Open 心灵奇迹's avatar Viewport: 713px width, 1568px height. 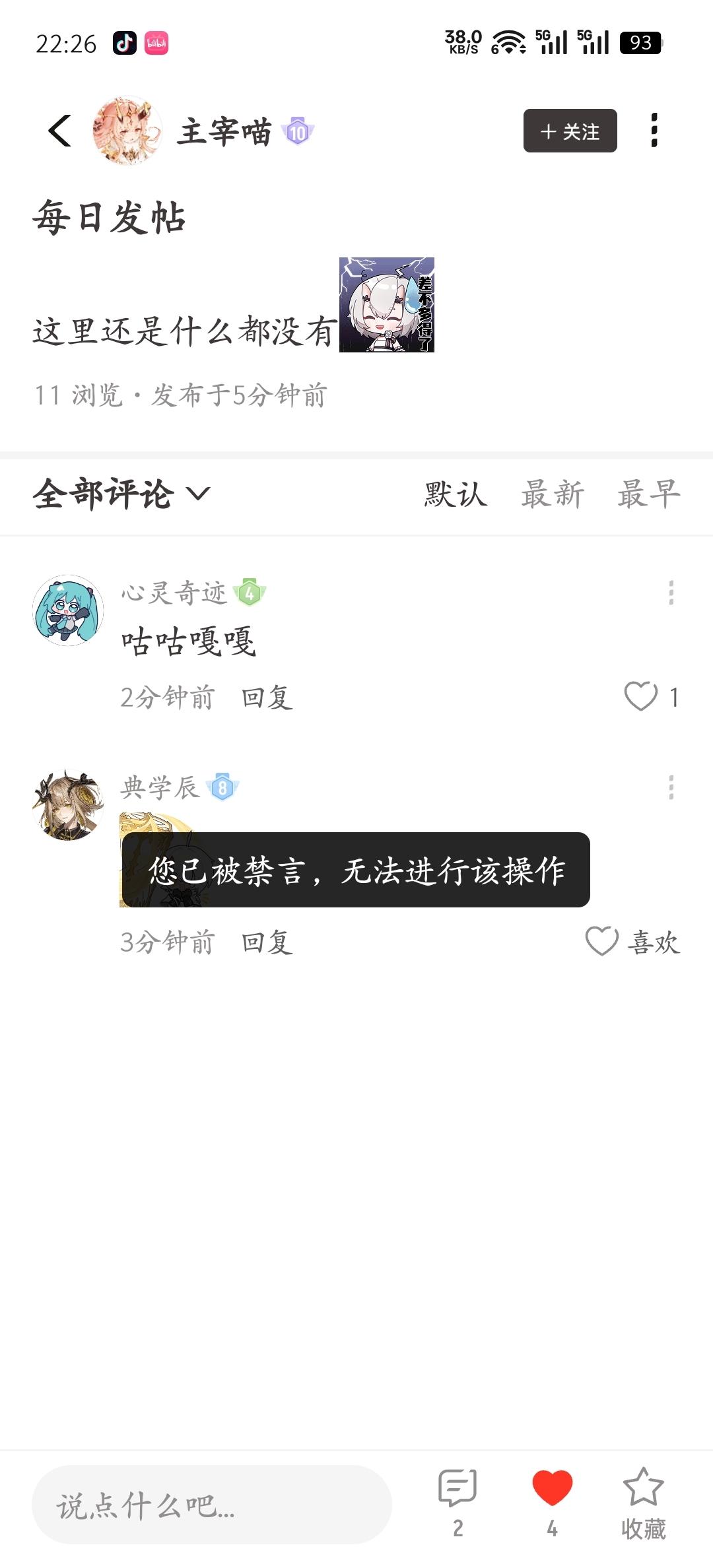tap(69, 610)
